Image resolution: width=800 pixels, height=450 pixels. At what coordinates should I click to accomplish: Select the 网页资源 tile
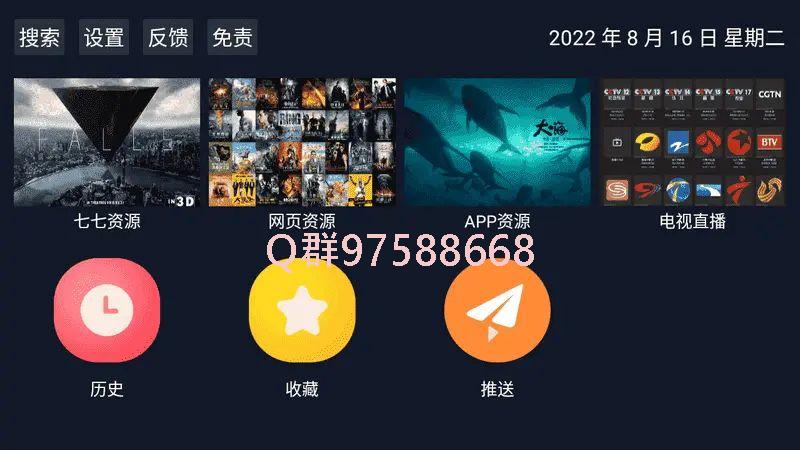[302, 143]
